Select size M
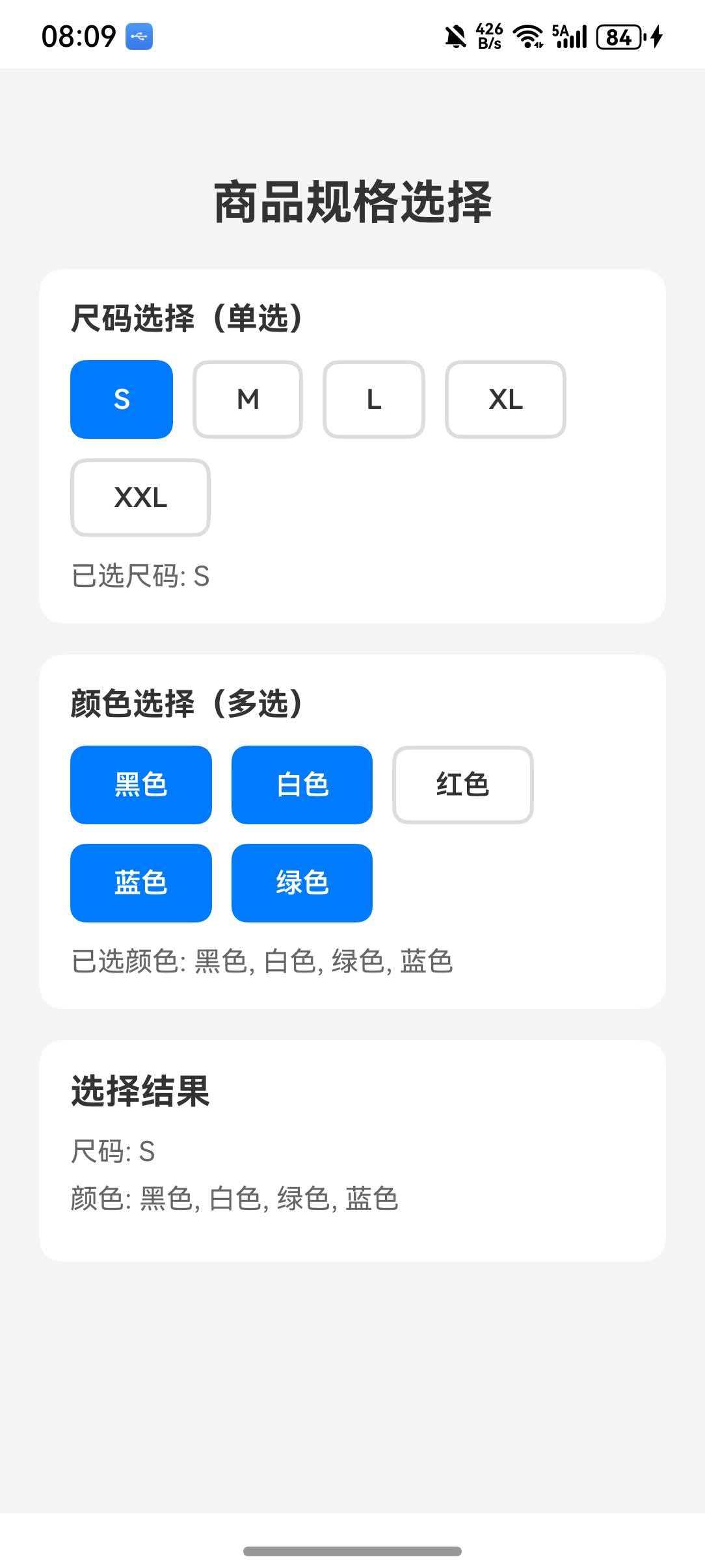Viewport: 705px width, 1568px height. click(x=247, y=400)
